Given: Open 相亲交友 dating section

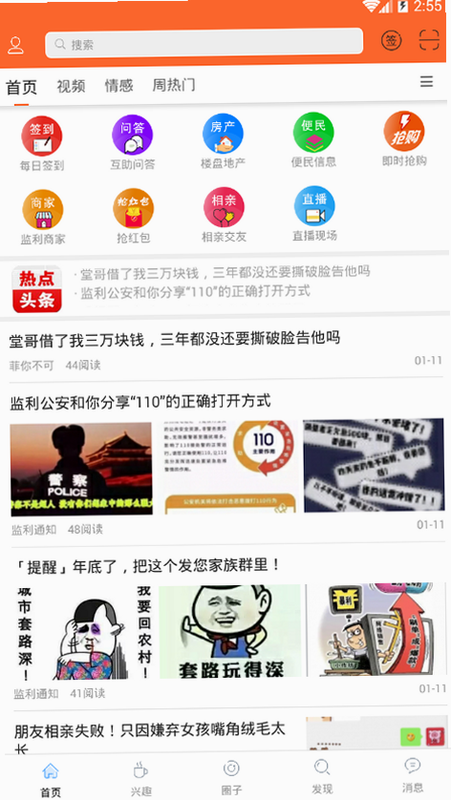Looking at the screenshot, I should pyautogui.click(x=224, y=215).
